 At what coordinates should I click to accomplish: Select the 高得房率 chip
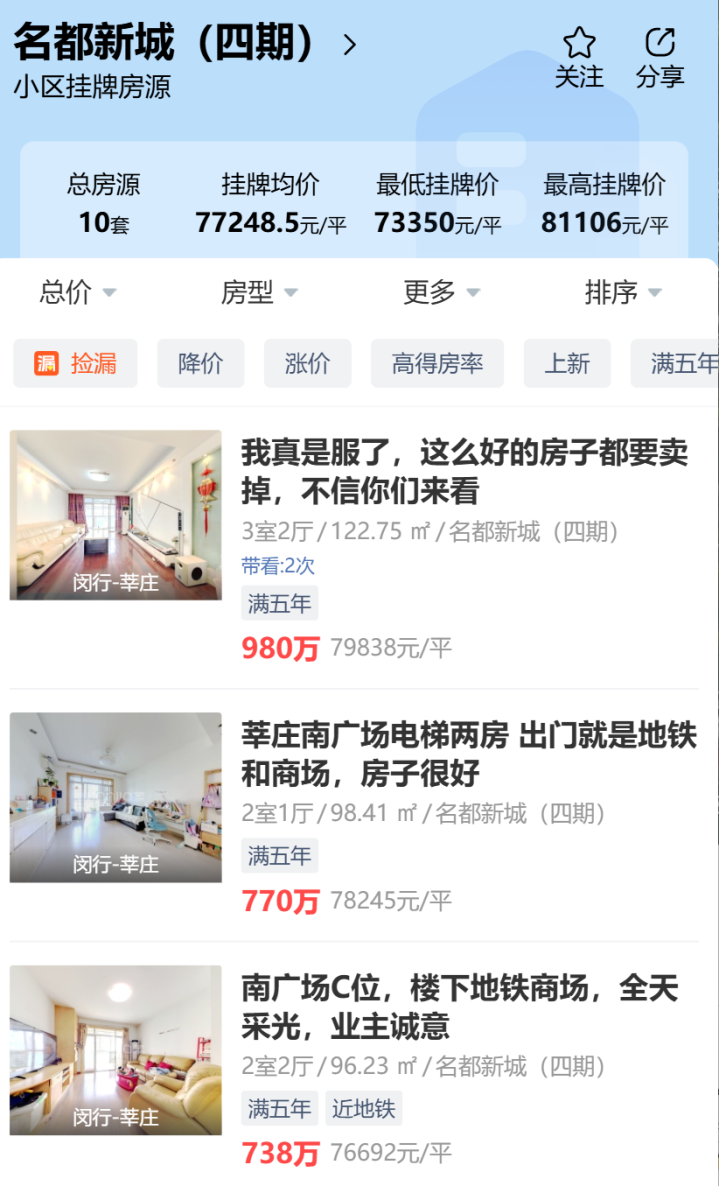click(x=437, y=363)
